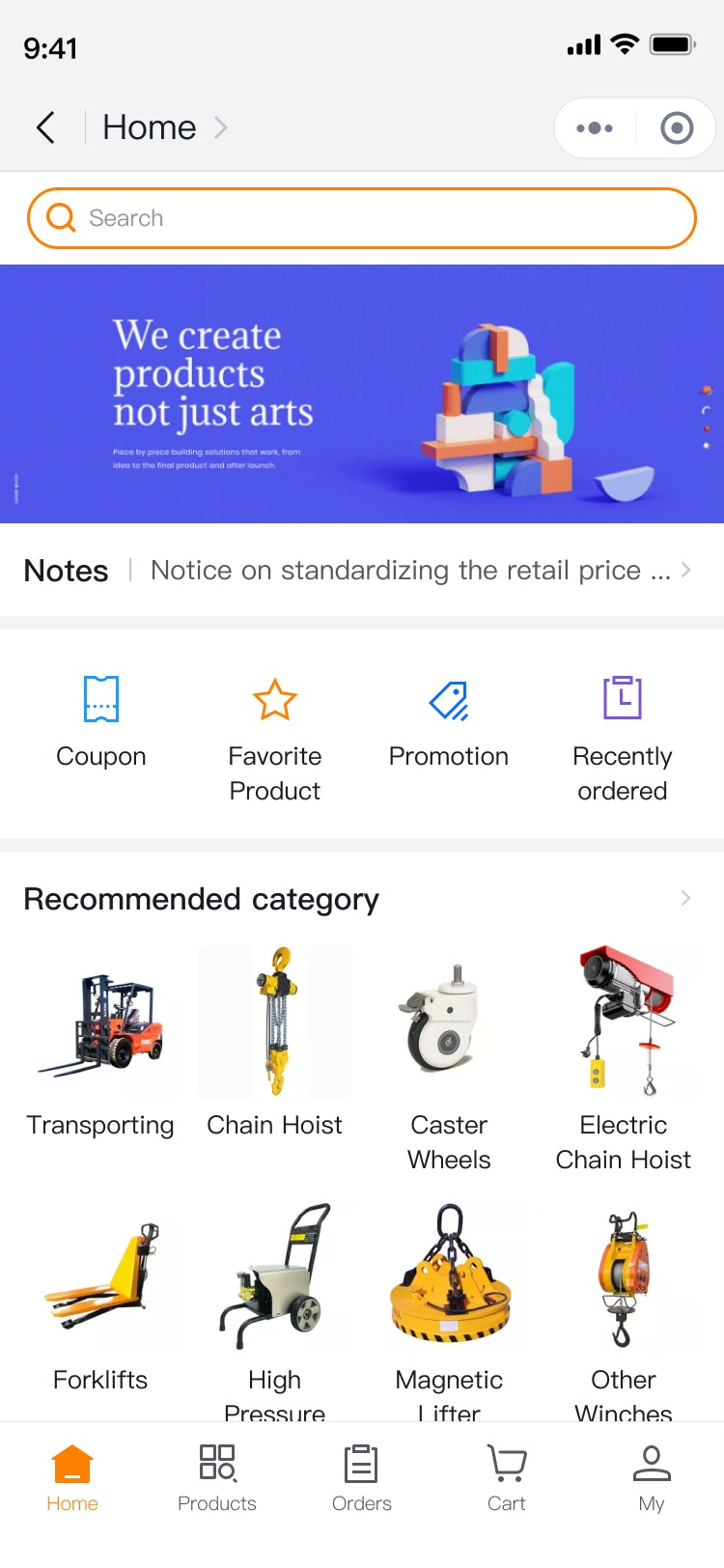724x1568 pixels.
Task: Open the three-dot more menu
Action: click(x=595, y=127)
